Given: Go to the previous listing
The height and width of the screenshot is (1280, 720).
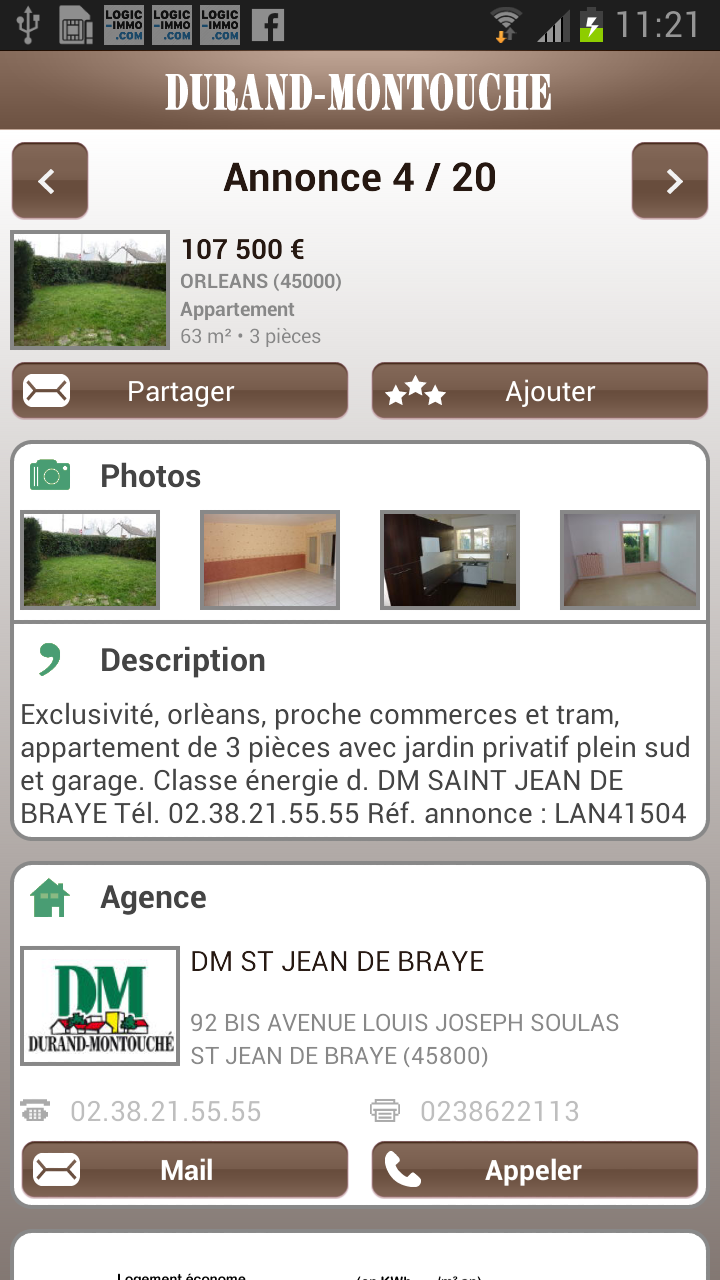Looking at the screenshot, I should point(50,181).
